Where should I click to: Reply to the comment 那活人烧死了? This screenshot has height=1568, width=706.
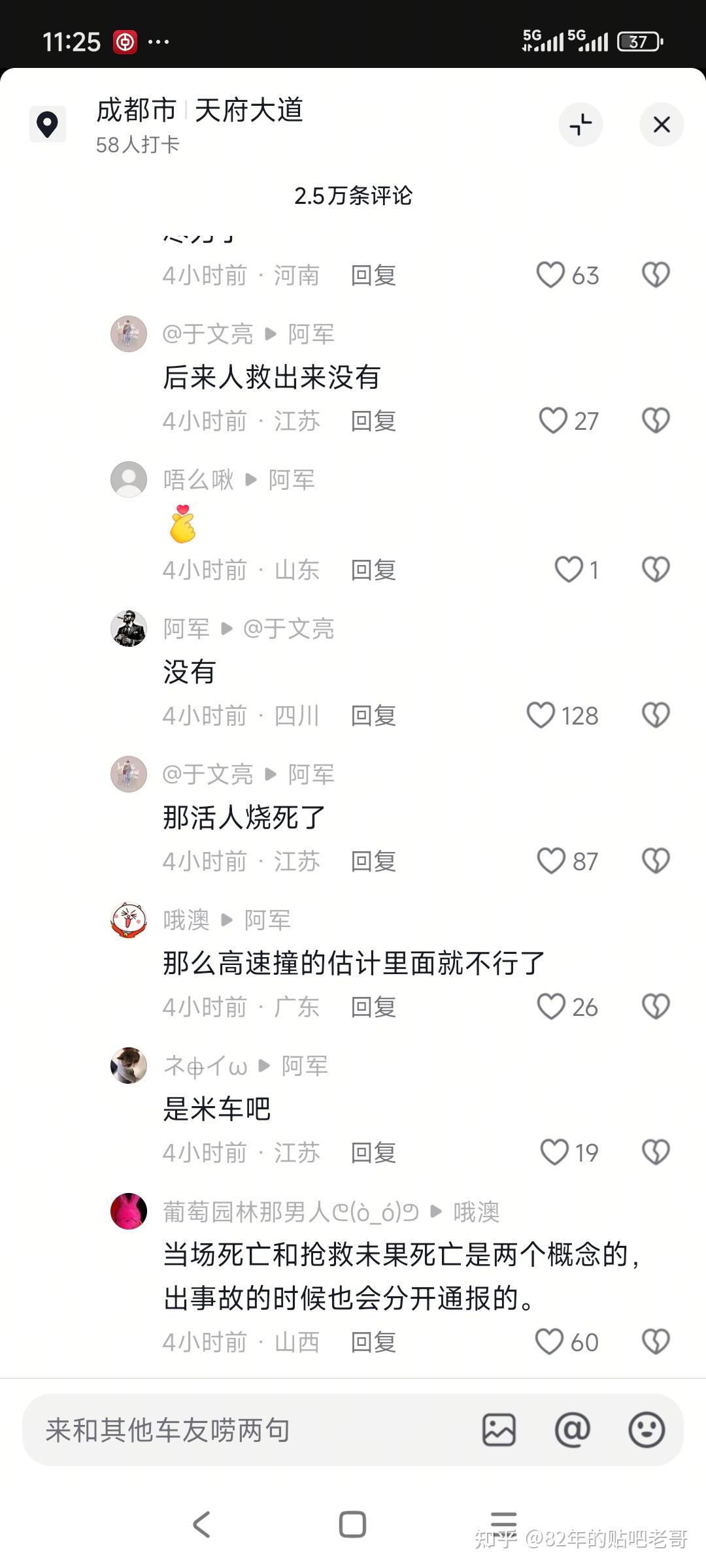click(373, 861)
